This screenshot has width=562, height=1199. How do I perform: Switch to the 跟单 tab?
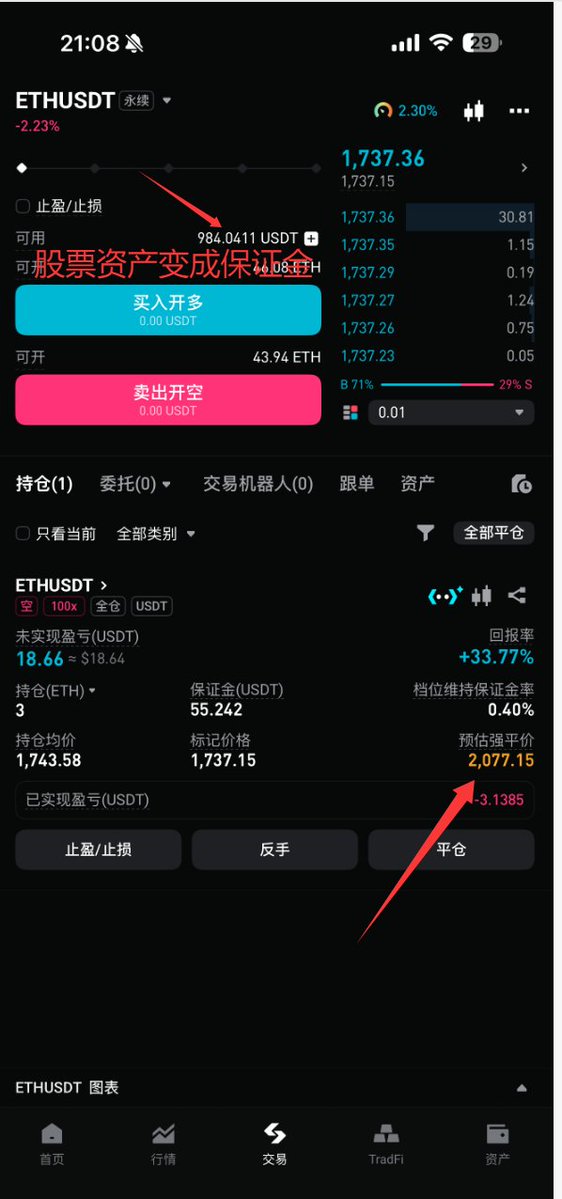pos(356,483)
